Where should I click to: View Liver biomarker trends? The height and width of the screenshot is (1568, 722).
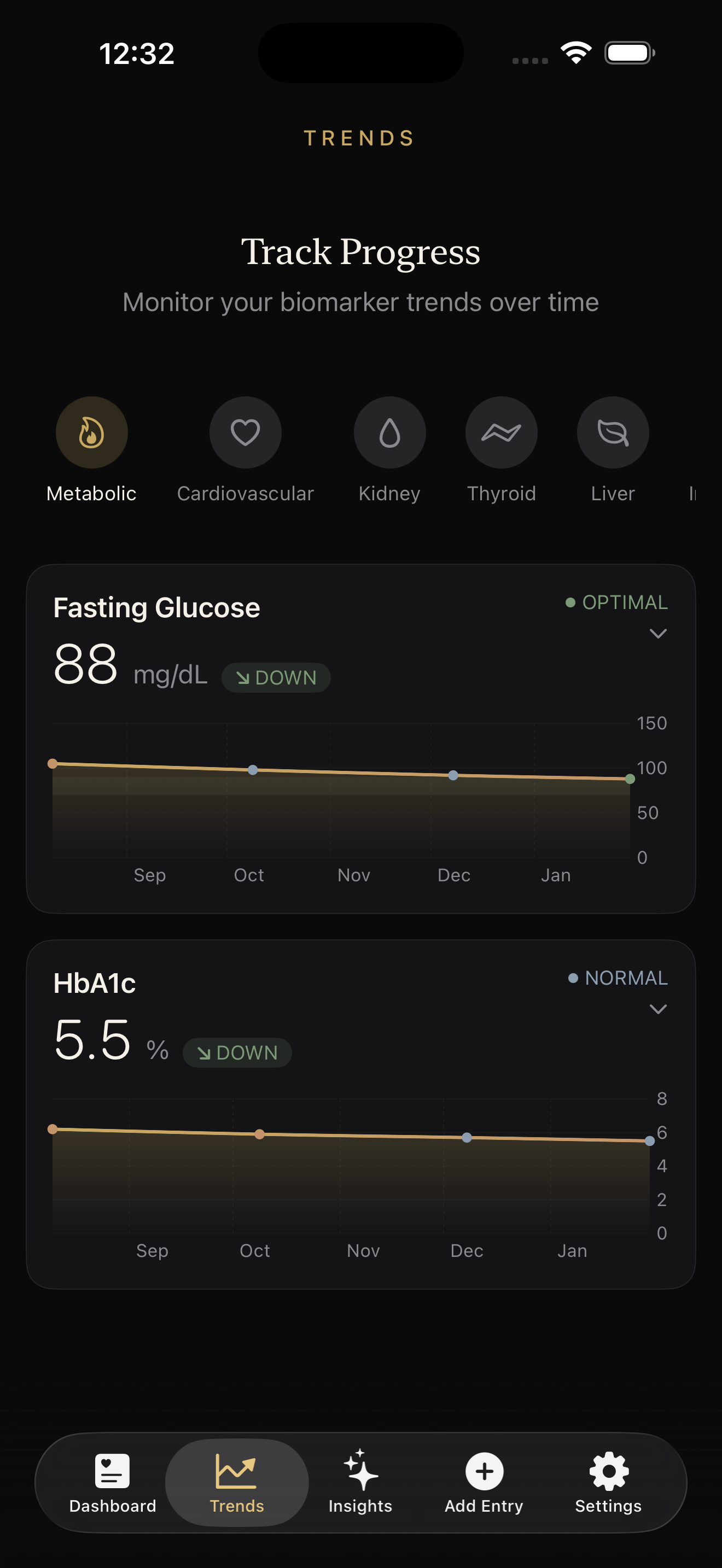point(613,433)
